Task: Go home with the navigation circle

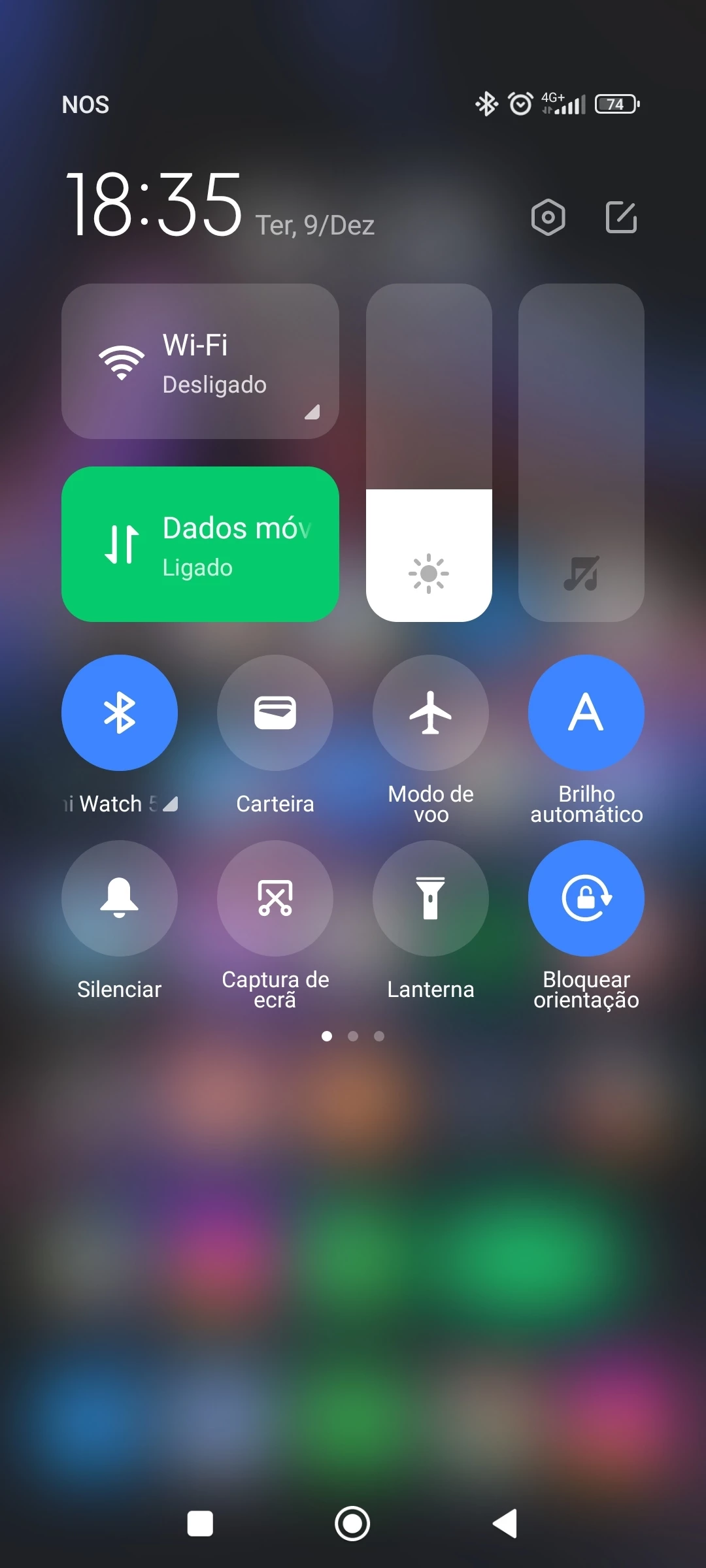Action: tap(352, 1524)
